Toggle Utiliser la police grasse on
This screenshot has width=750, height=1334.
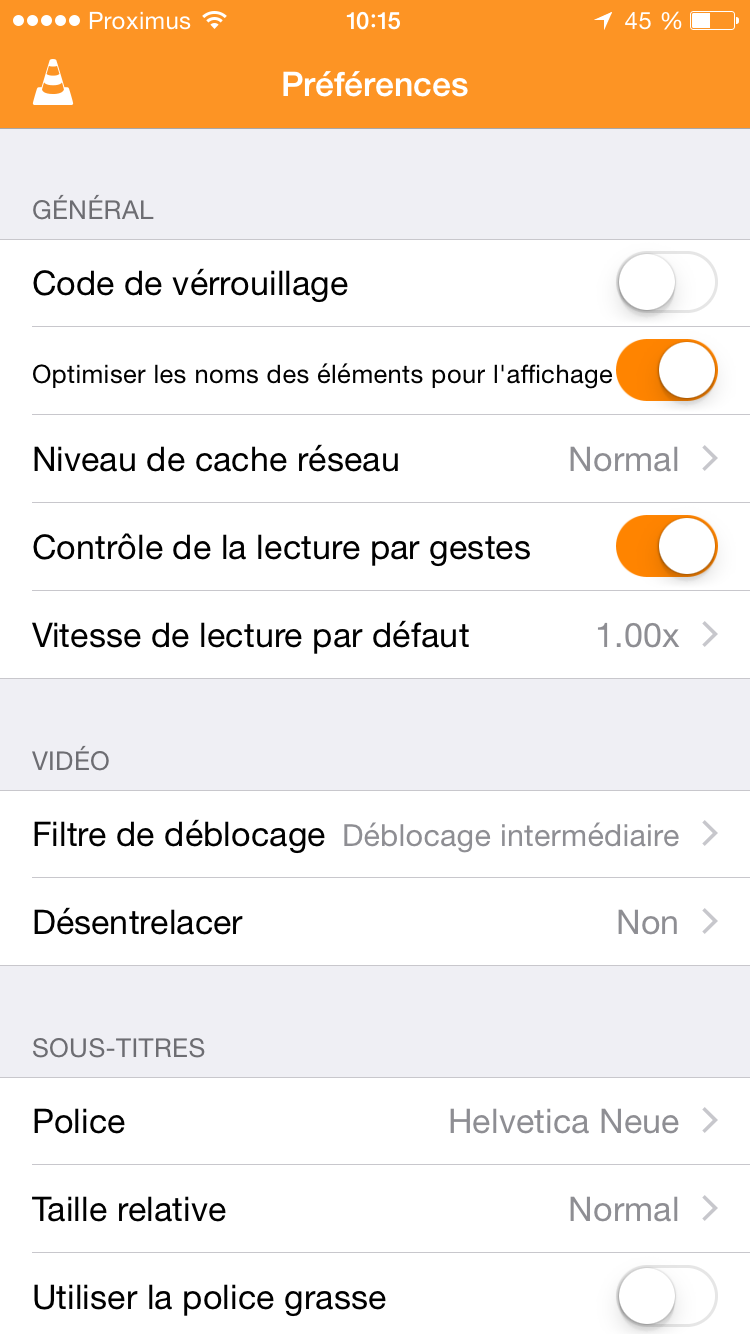667,1297
